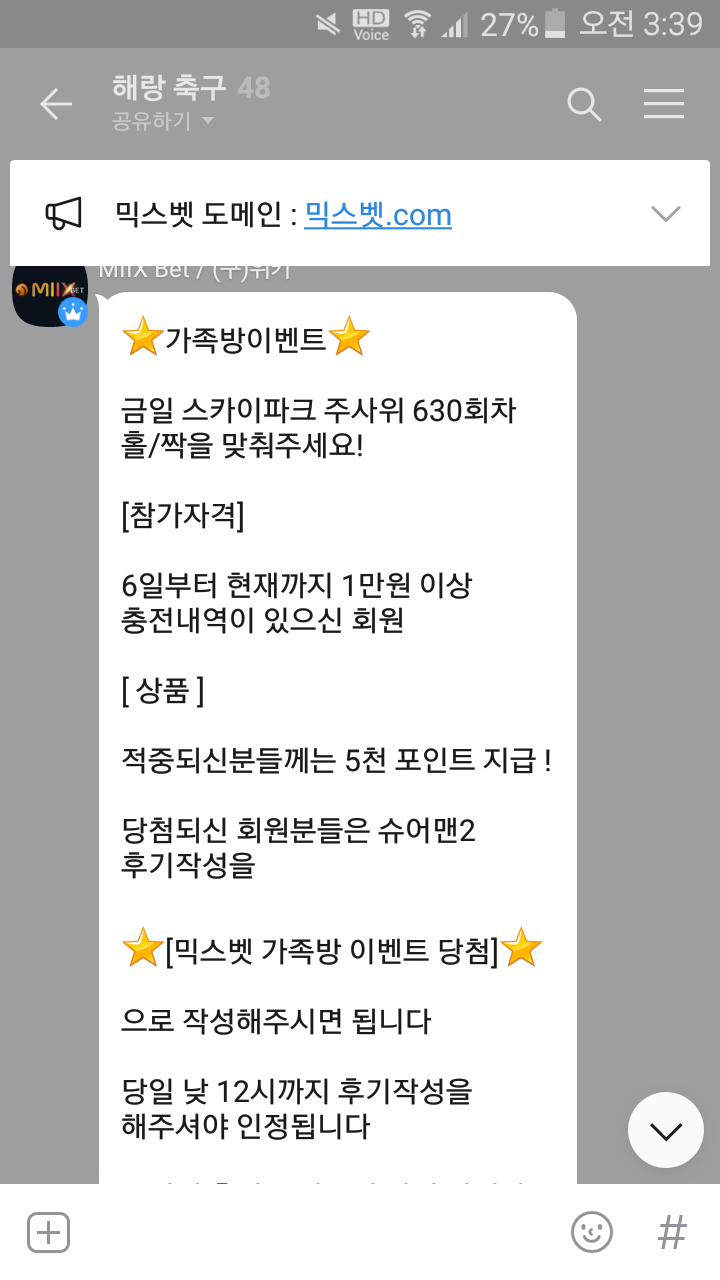View the MIX Bet sender profile picture

click(x=49, y=294)
